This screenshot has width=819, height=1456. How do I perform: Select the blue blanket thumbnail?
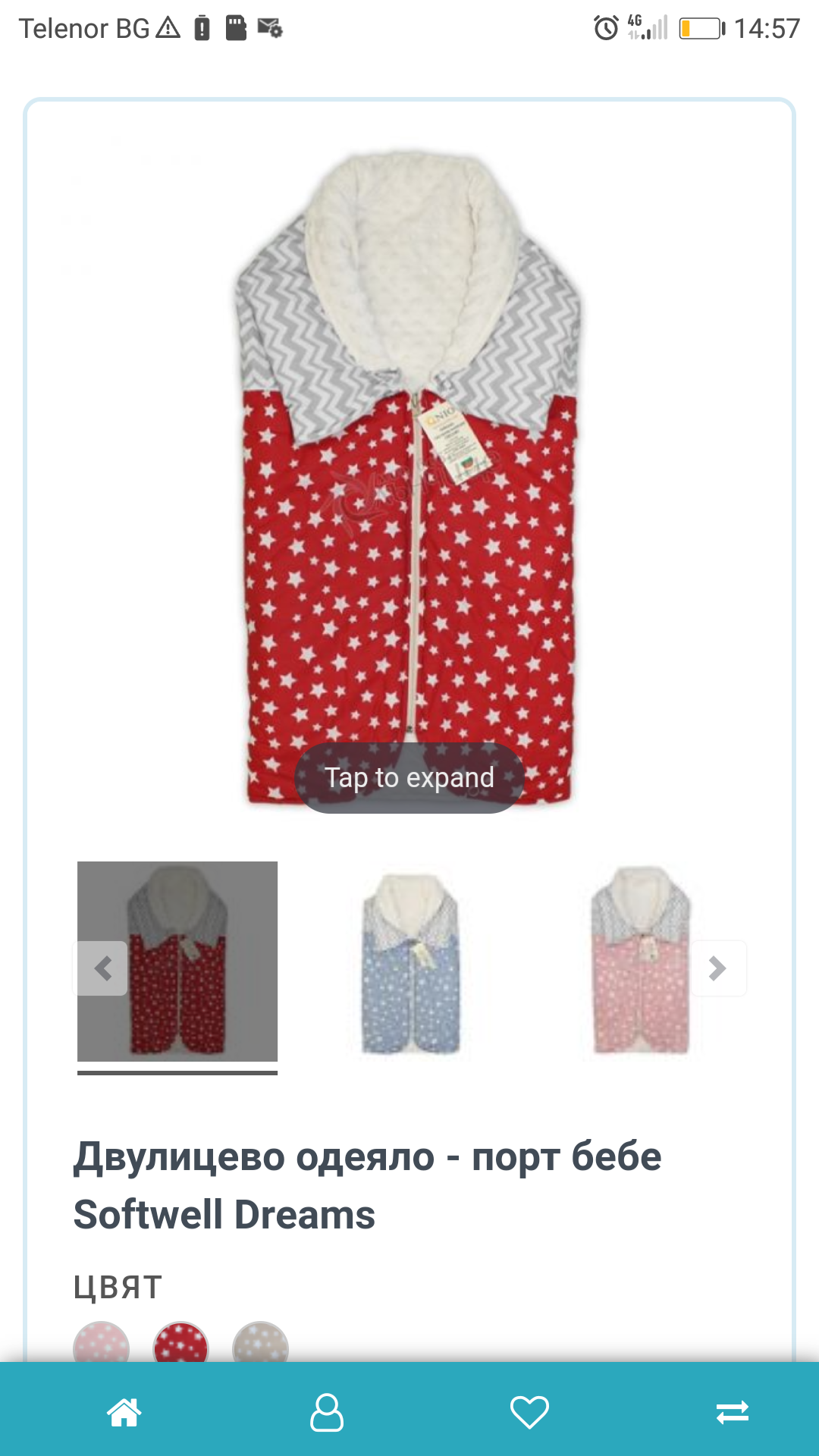[x=410, y=962]
